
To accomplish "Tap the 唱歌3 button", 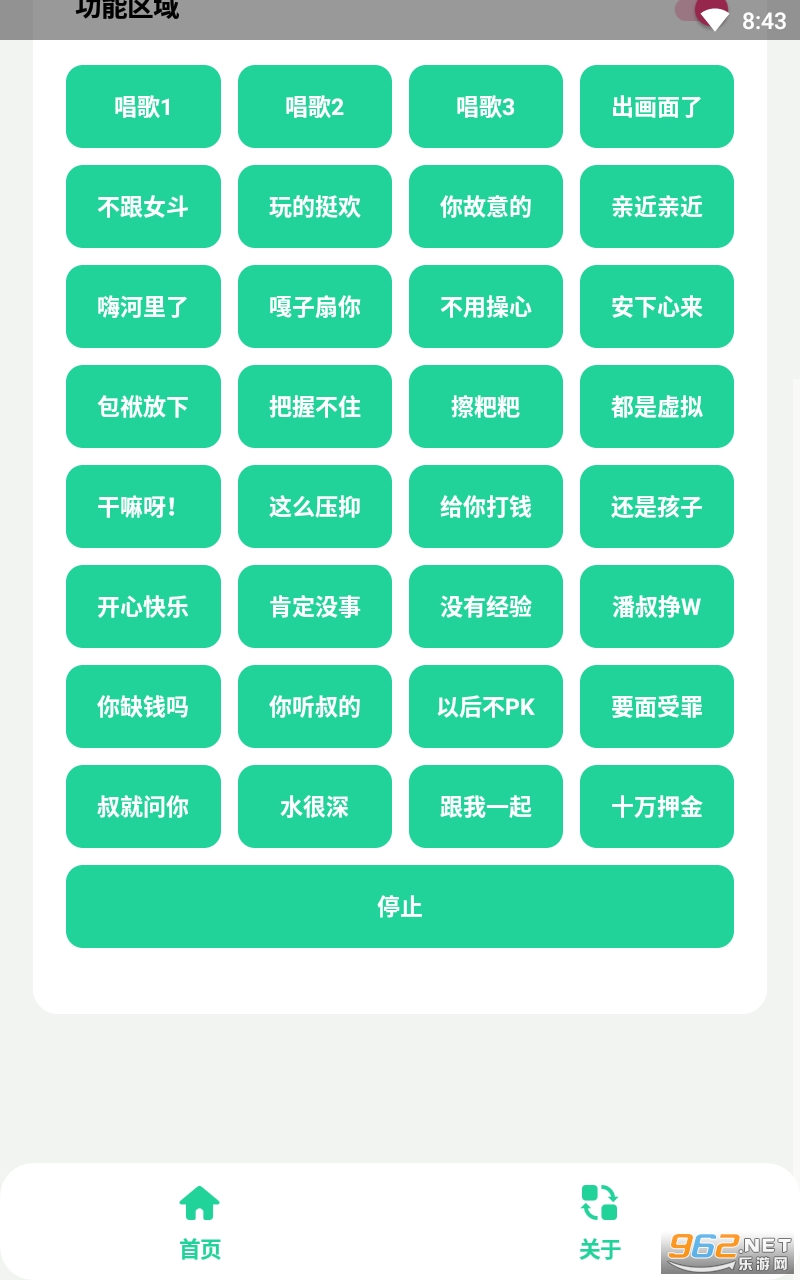I will [x=486, y=107].
